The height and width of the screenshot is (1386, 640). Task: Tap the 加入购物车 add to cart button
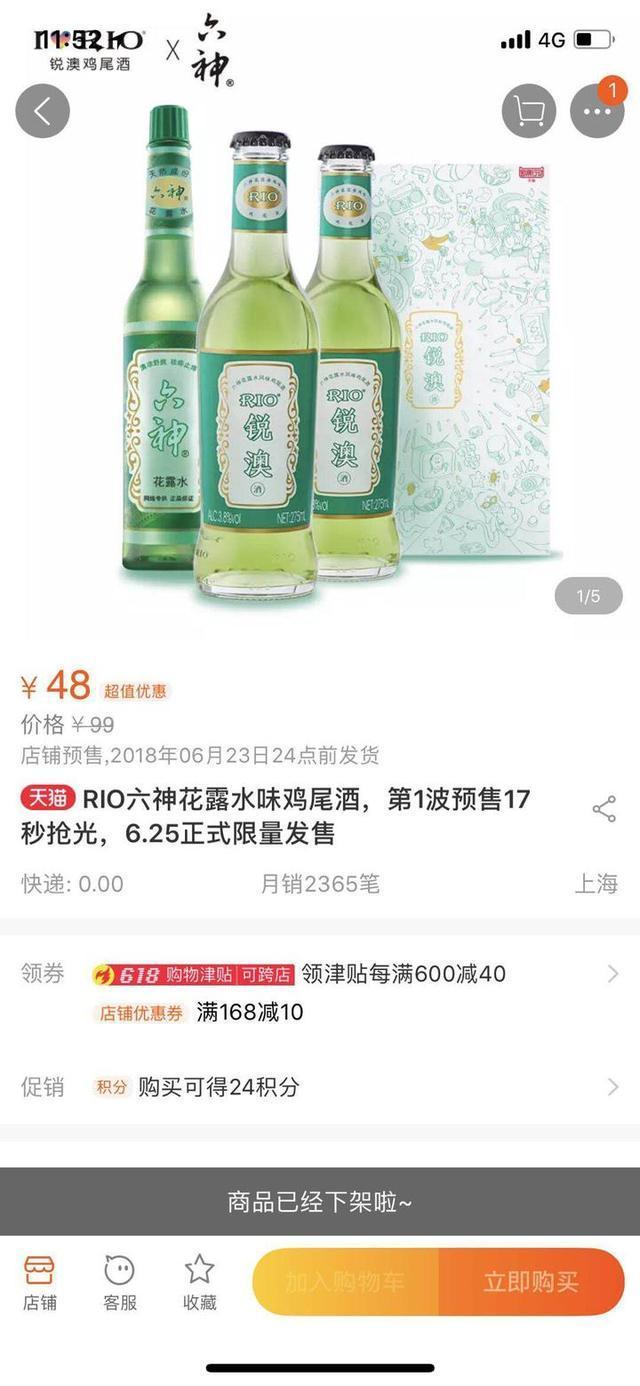345,1282
